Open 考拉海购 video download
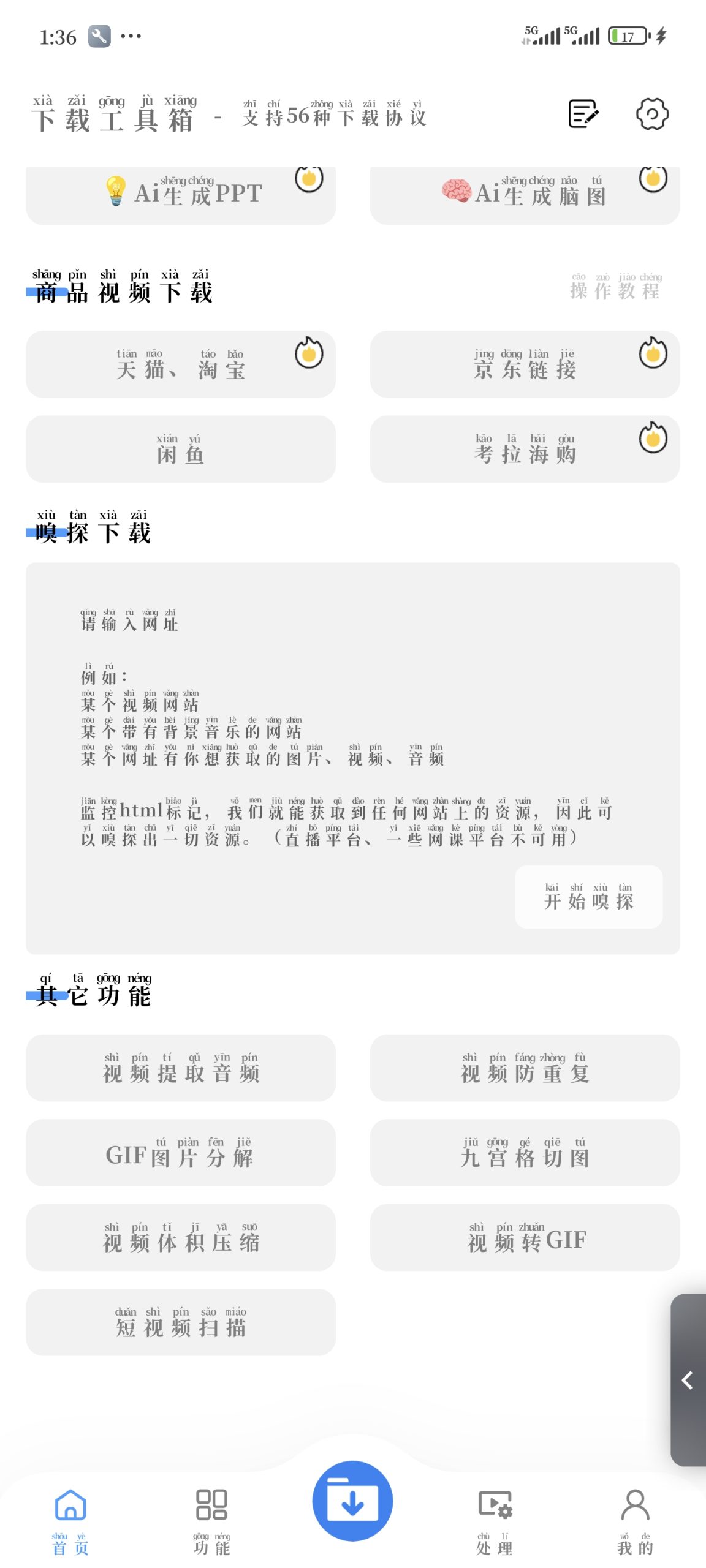The image size is (706, 1568). (525, 449)
